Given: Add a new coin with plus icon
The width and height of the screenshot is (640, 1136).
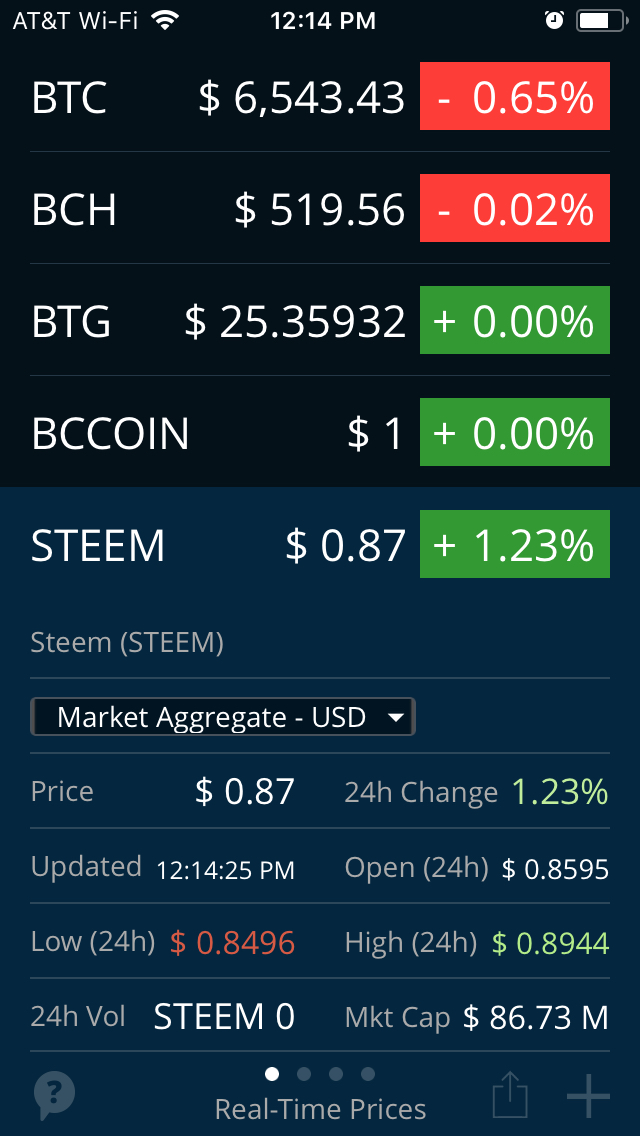Looking at the screenshot, I should coord(588,1097).
